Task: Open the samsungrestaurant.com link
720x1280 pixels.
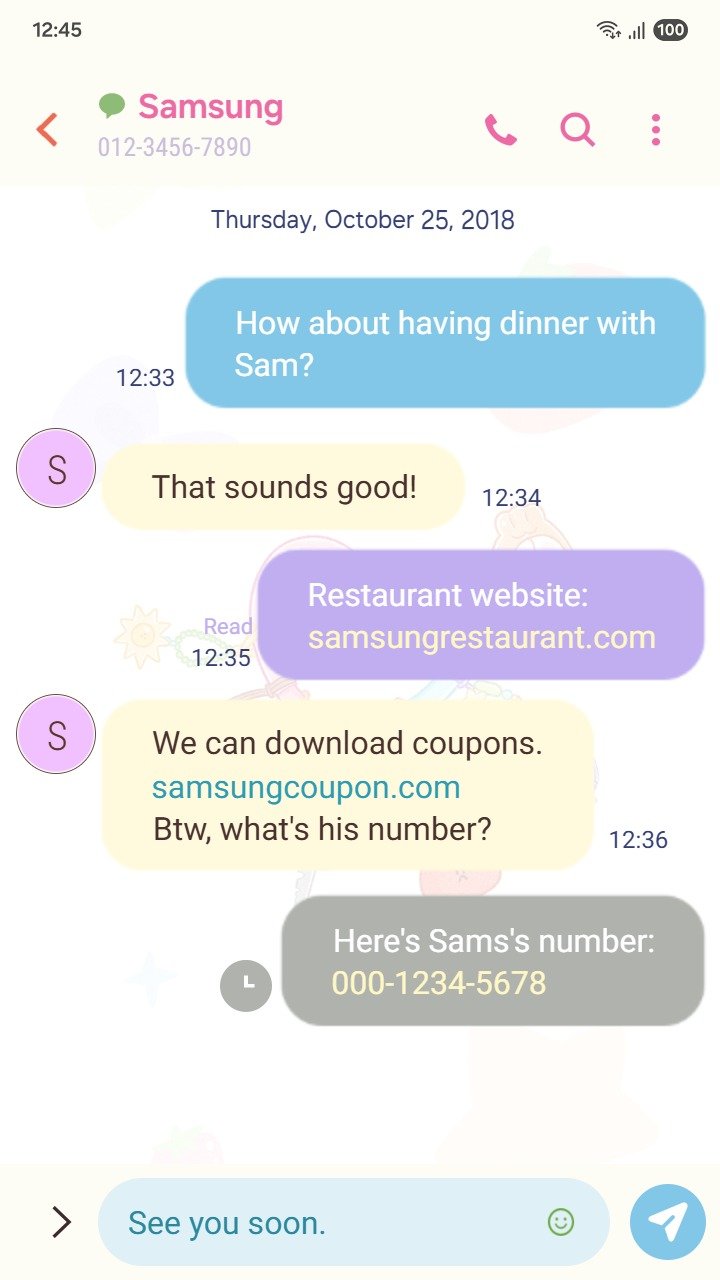Action: point(481,637)
